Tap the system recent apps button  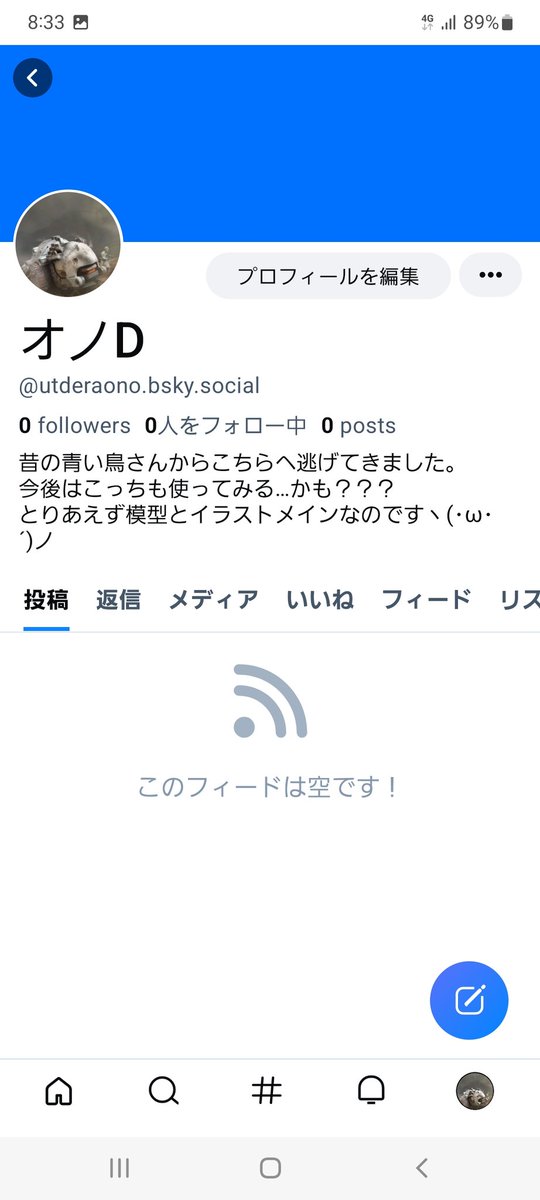(119, 1168)
